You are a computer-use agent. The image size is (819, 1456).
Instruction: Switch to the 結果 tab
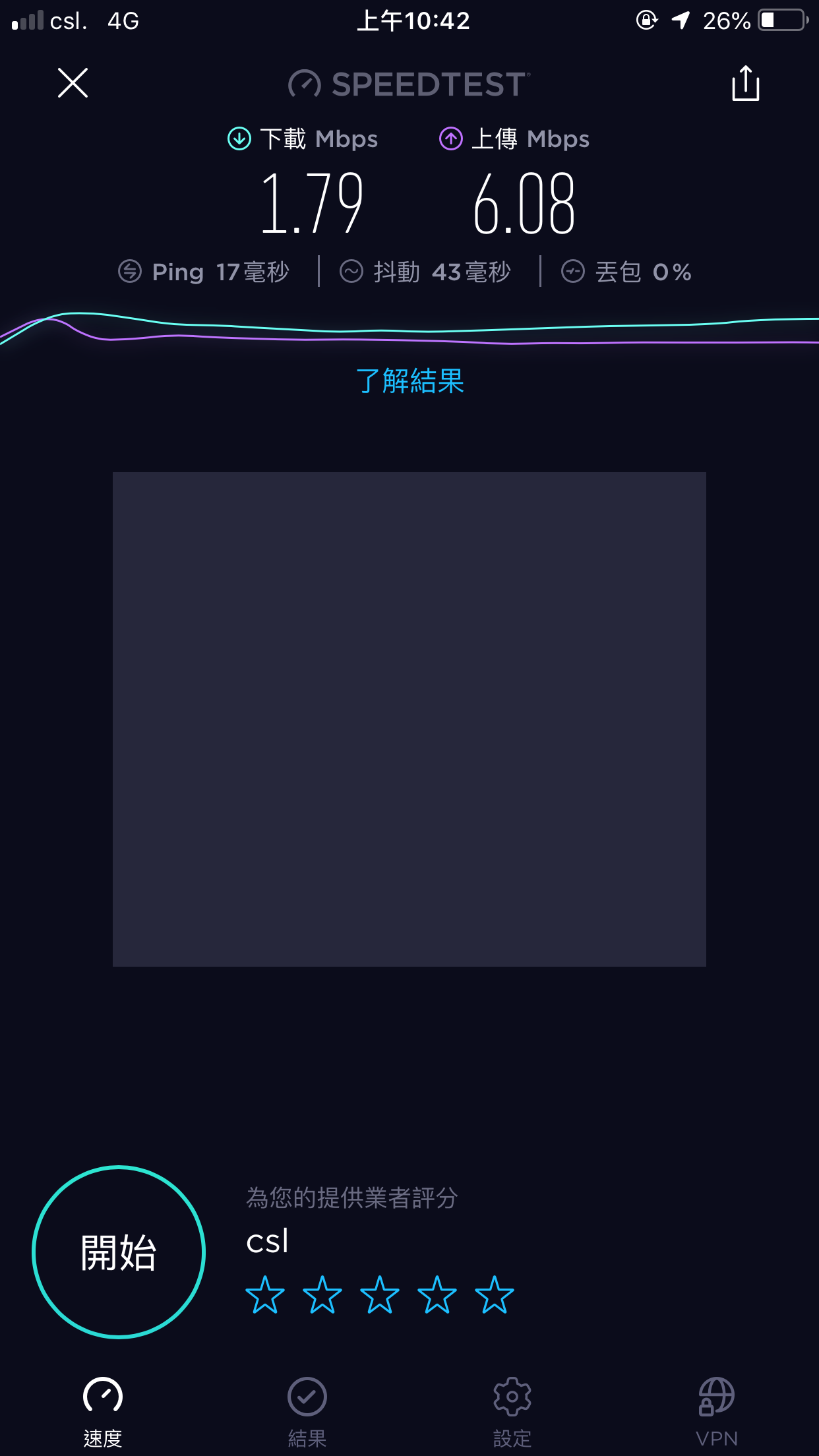pos(307,1411)
